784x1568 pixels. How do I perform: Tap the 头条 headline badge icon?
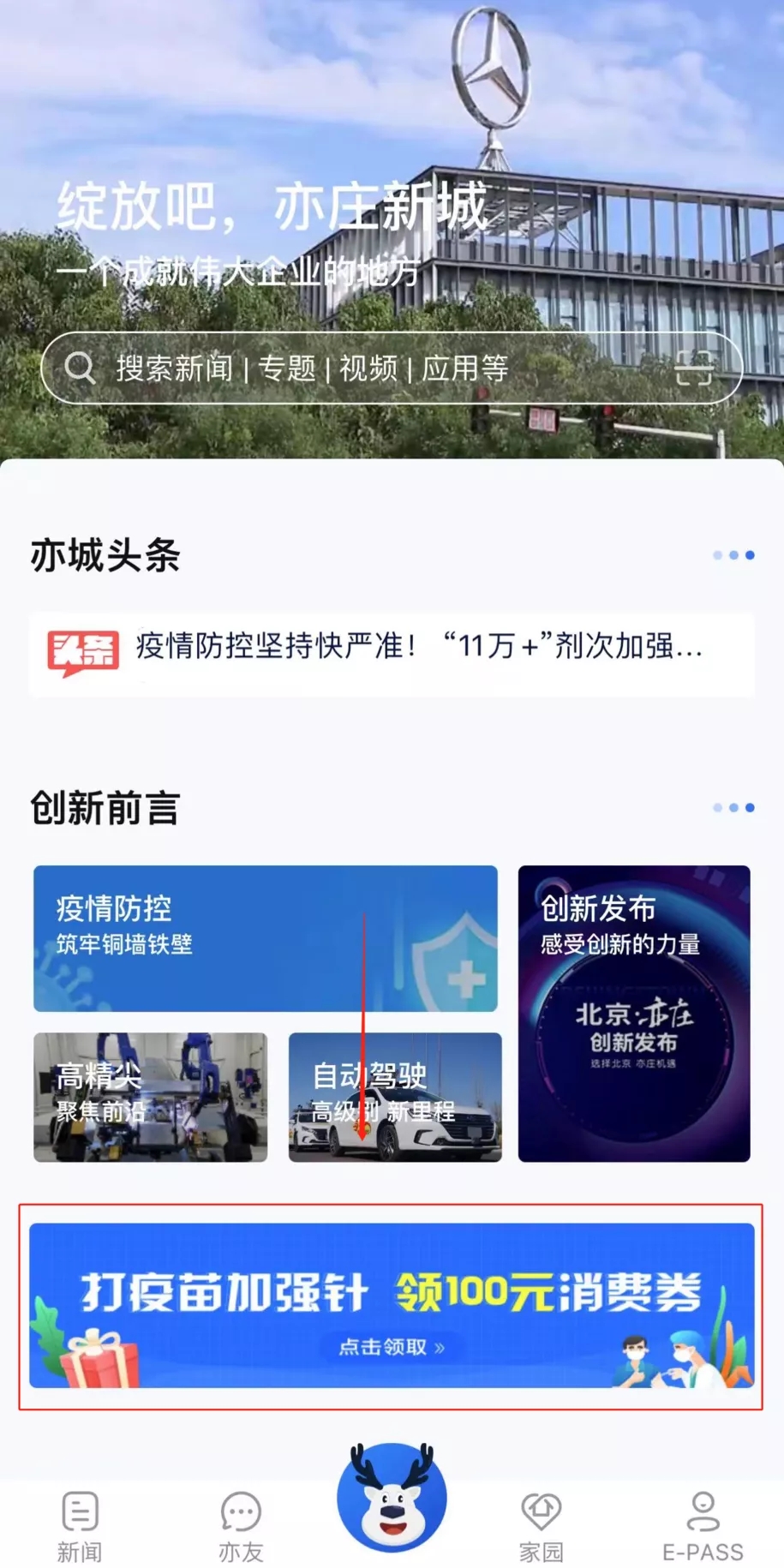coord(83,651)
